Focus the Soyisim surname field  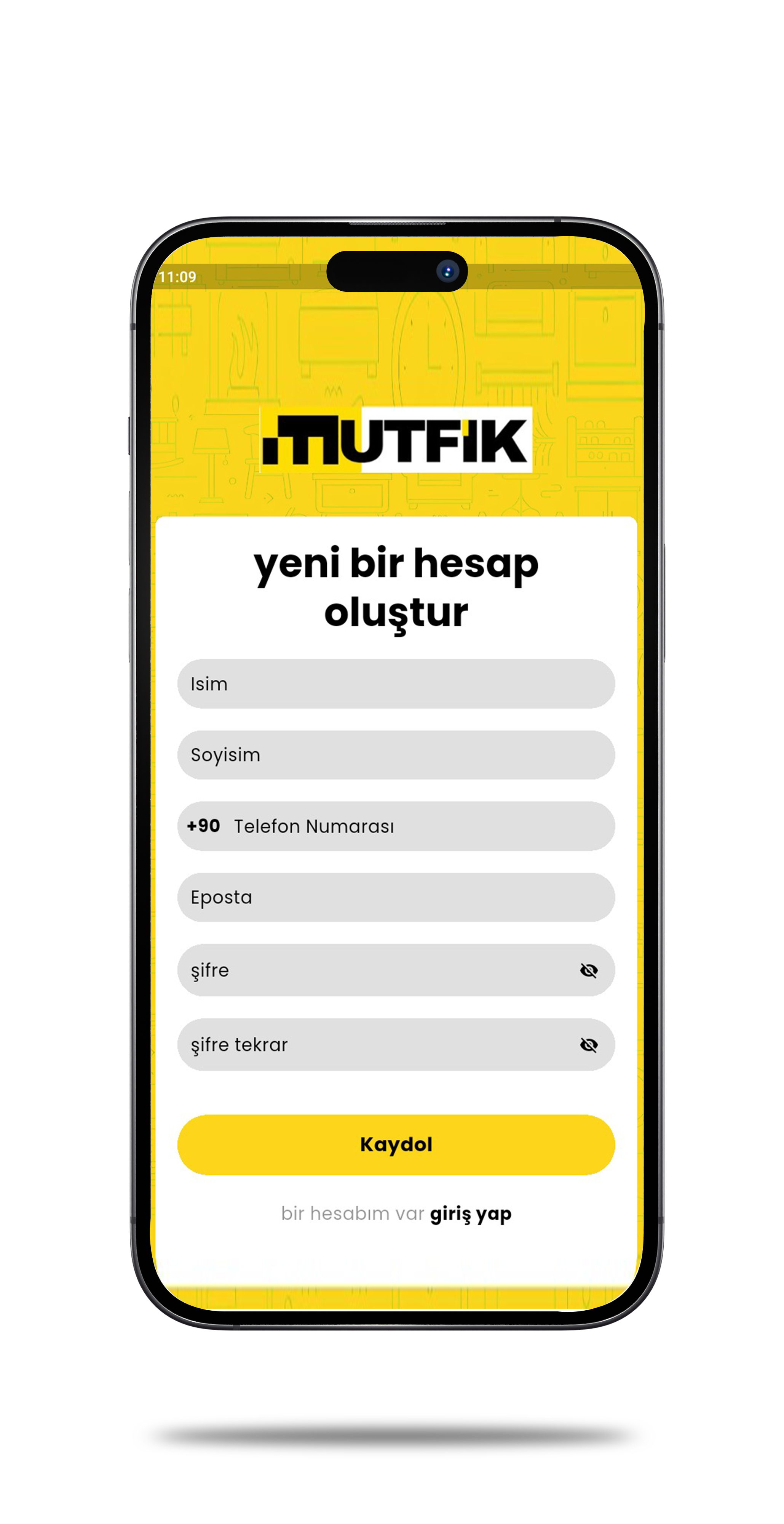396,755
